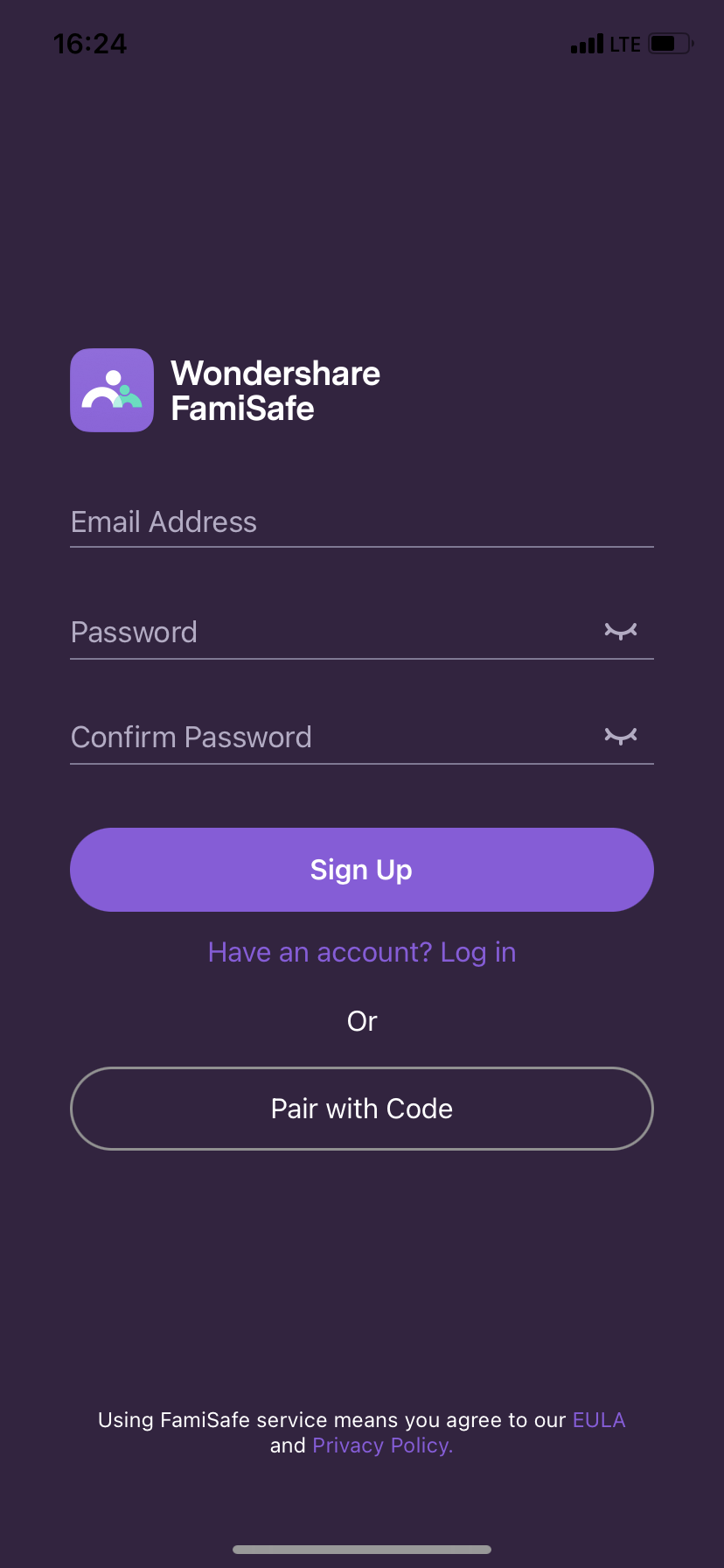Choose Pair with Code
Viewport: 724px width, 1568px height.
click(362, 1109)
